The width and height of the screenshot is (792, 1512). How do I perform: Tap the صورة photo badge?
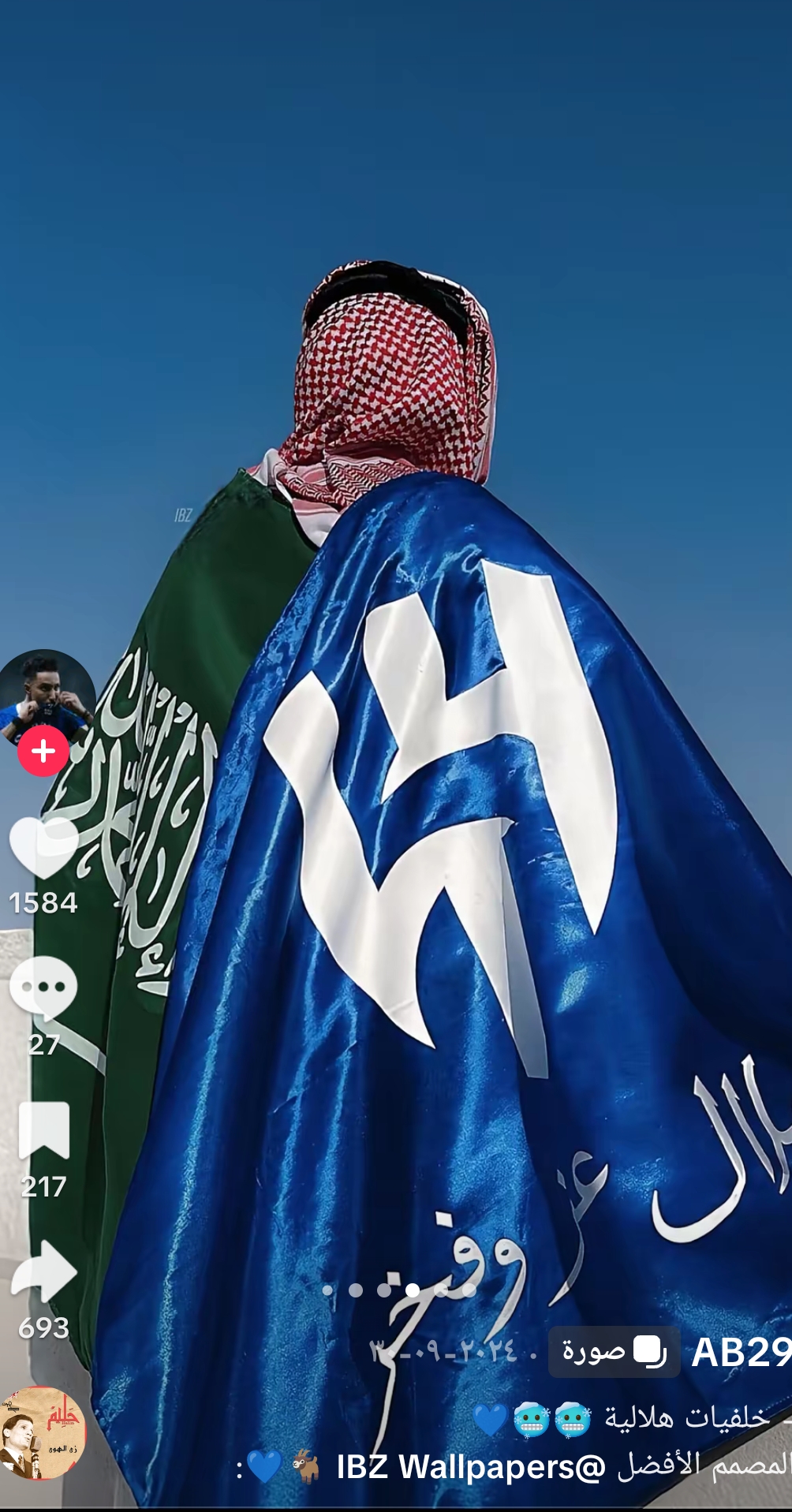coord(614,1351)
